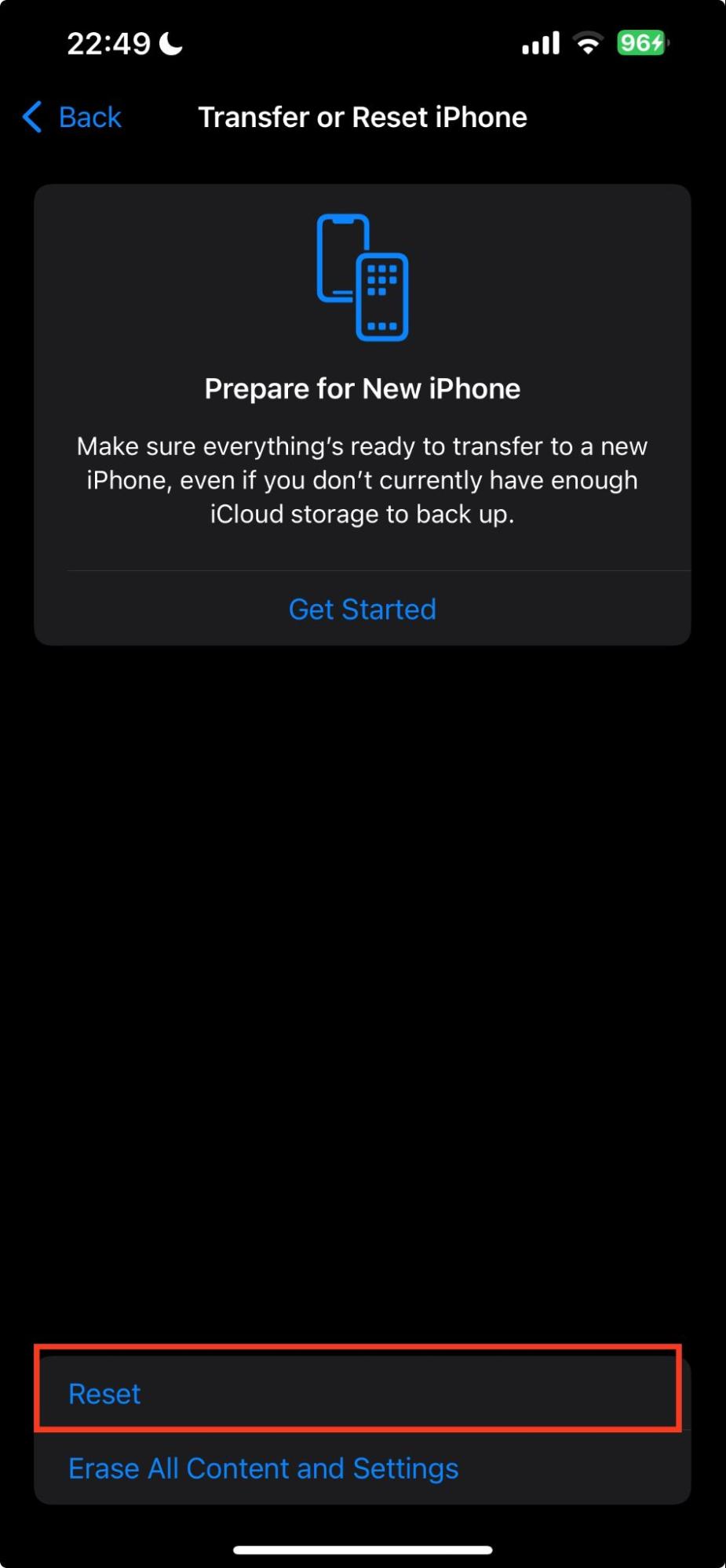Select Erase All Content and Settings

(264, 1468)
